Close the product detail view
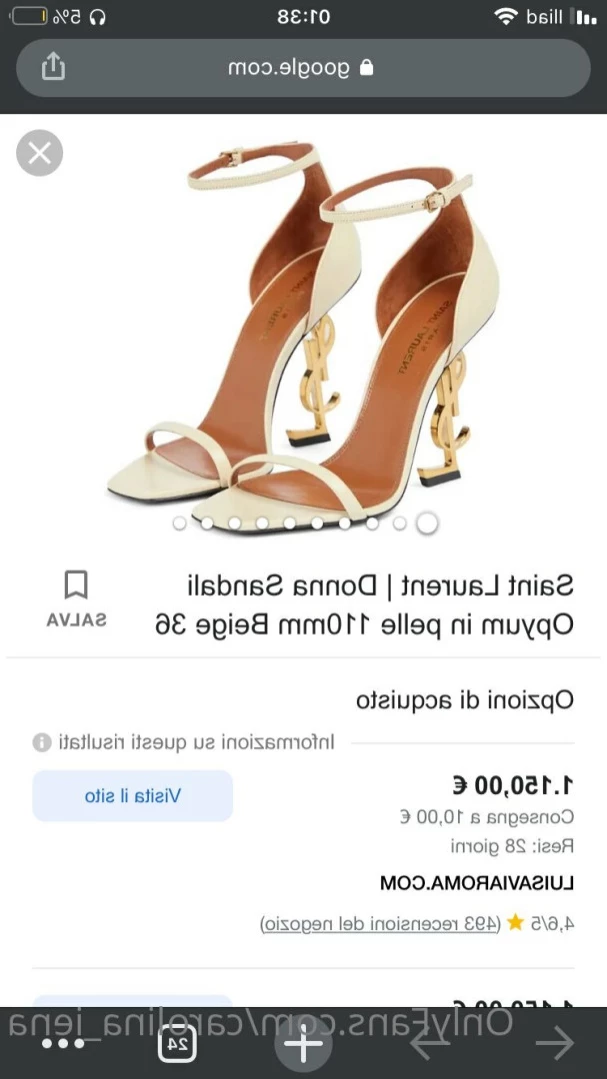The height and width of the screenshot is (1079, 607). pyautogui.click(x=40, y=153)
